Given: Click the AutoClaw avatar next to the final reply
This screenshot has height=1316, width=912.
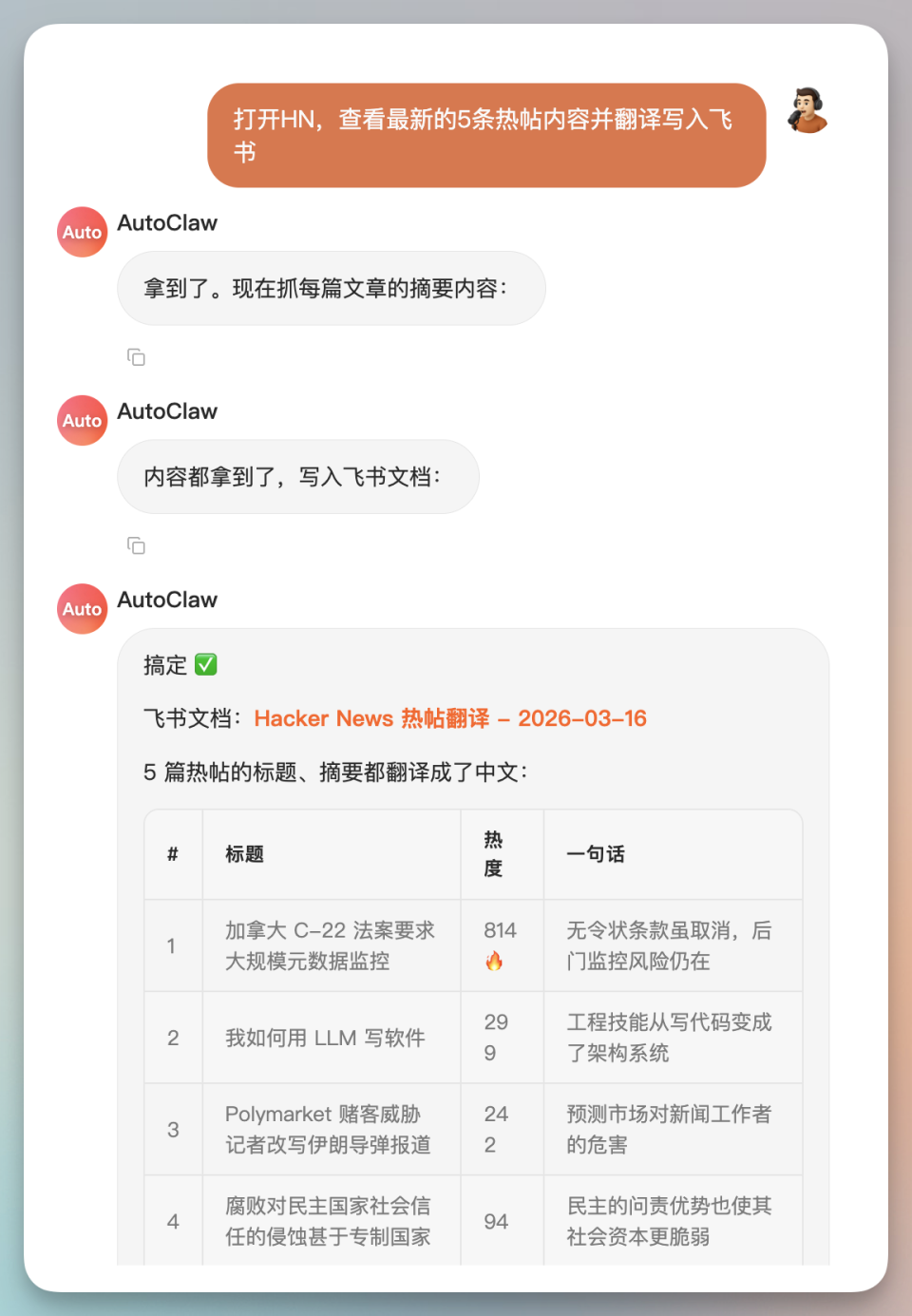Looking at the screenshot, I should tap(81, 608).
